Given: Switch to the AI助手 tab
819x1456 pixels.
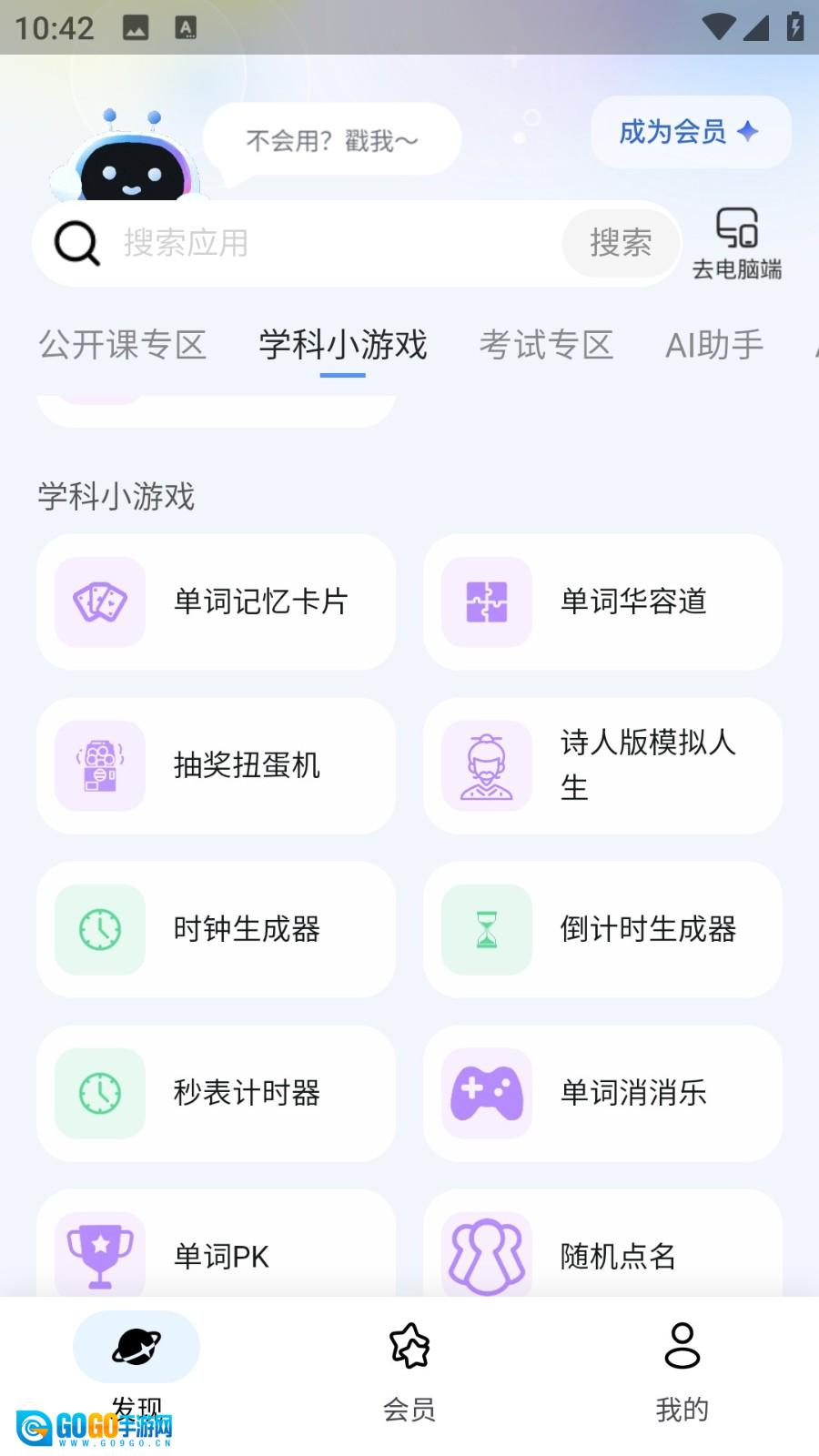Looking at the screenshot, I should coord(714,345).
